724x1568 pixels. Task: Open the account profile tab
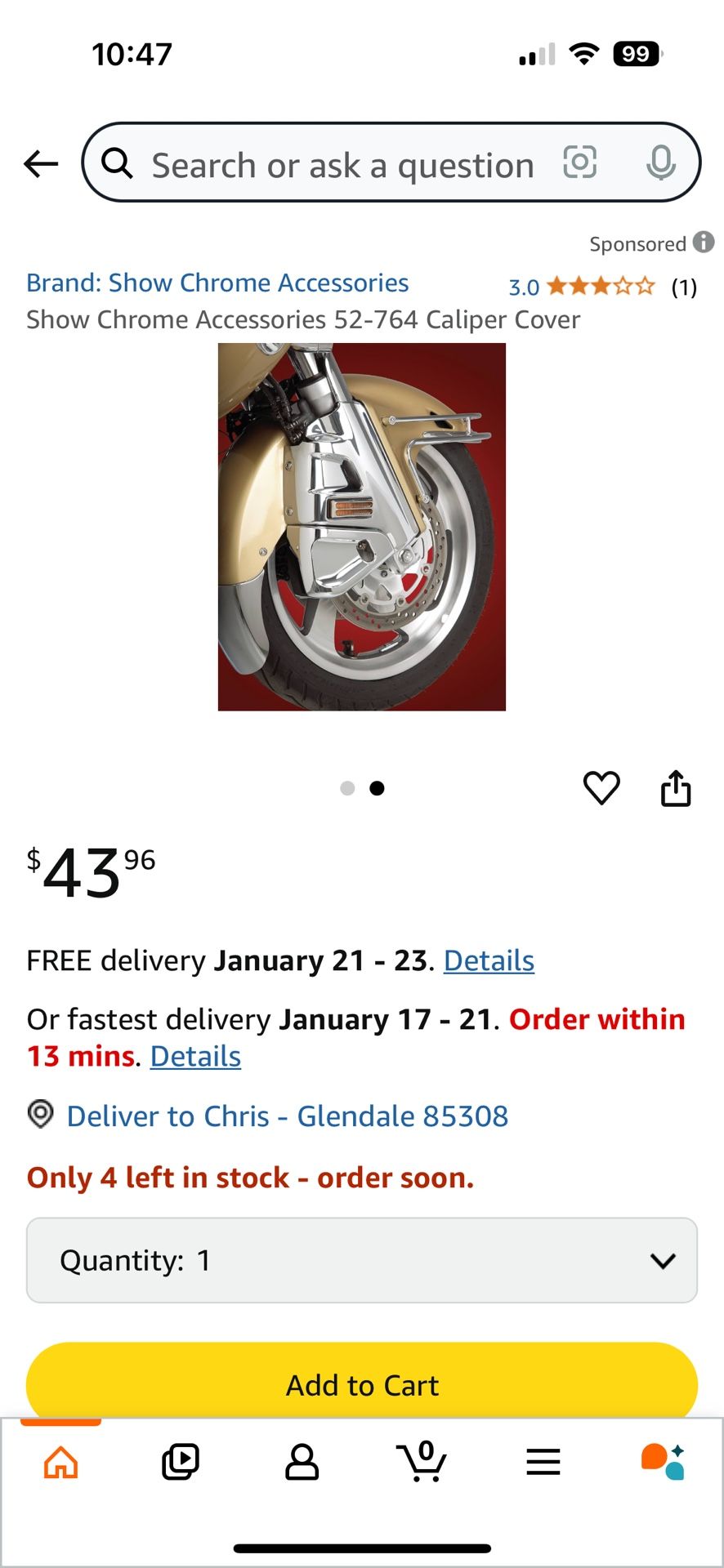coord(302,1462)
